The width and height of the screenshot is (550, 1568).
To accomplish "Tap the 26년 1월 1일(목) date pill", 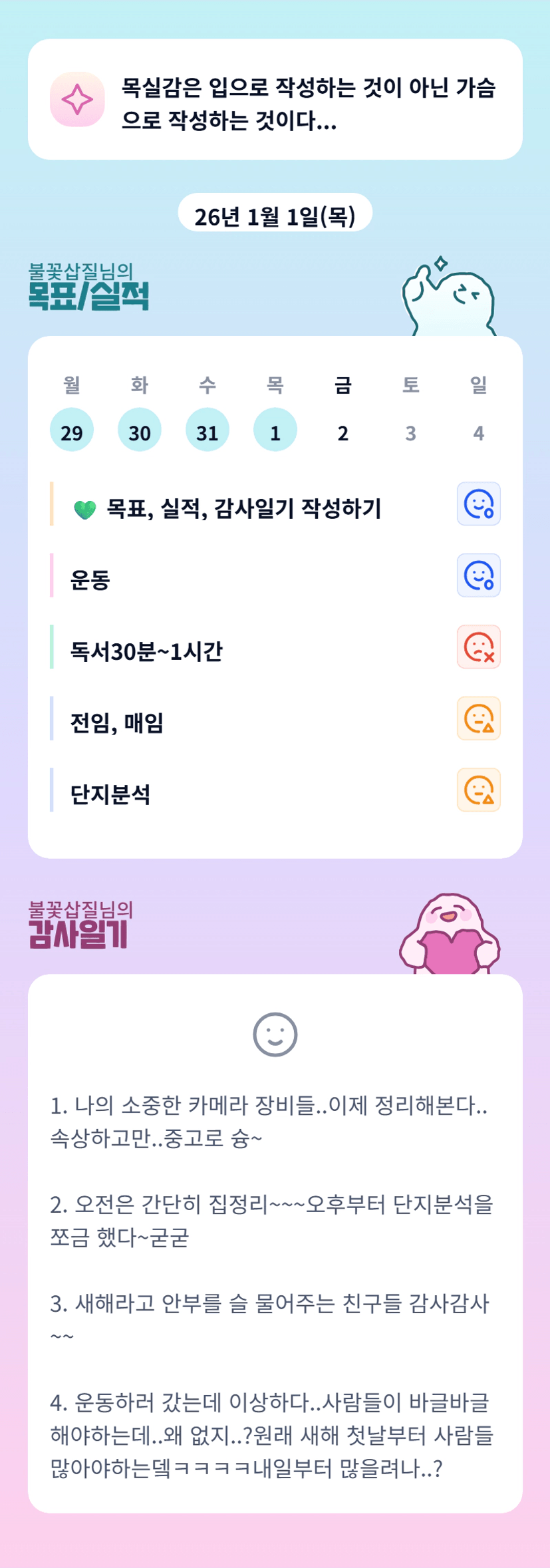I will [x=275, y=215].
